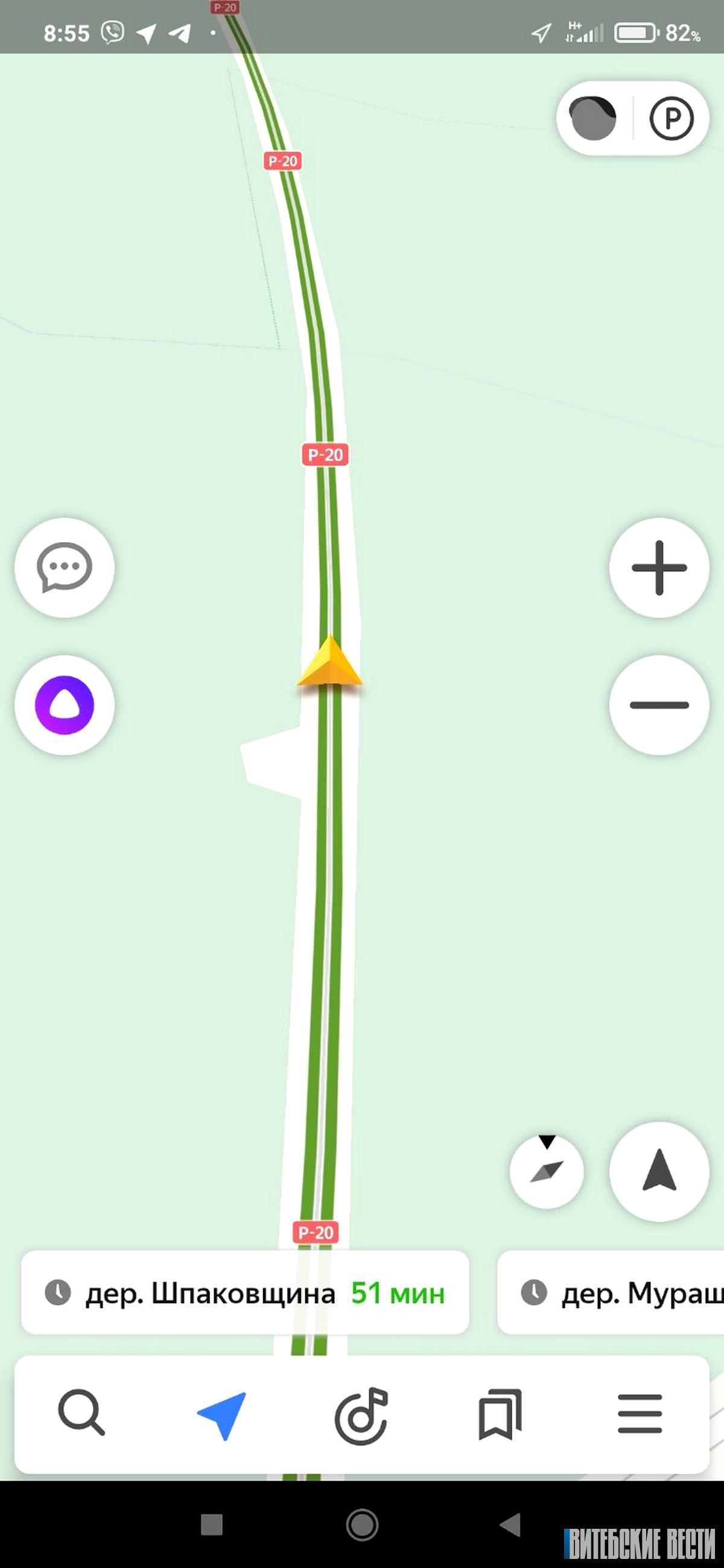This screenshot has width=724, height=1568.
Task: Zoom in with the plus button
Action: coord(659,567)
